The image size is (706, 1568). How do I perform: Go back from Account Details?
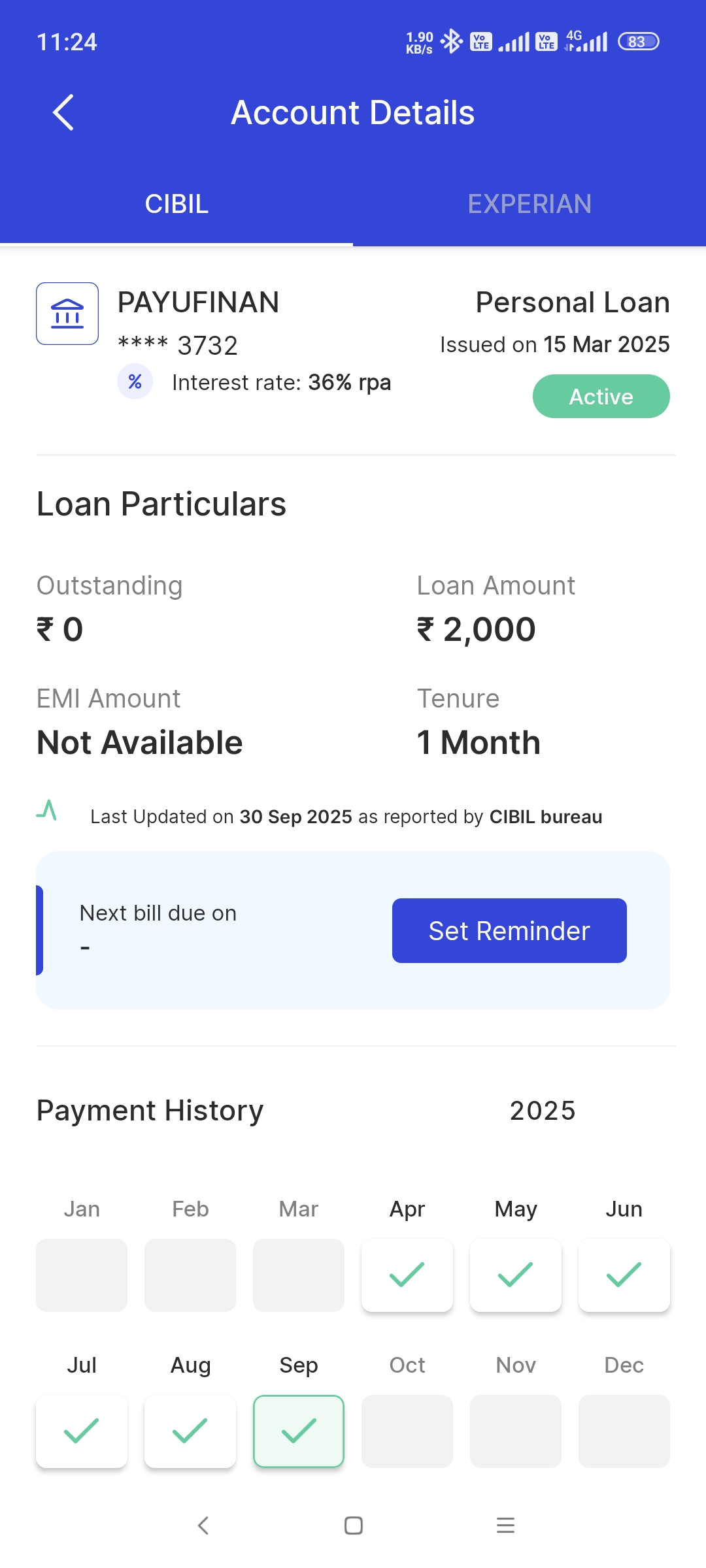point(63,112)
